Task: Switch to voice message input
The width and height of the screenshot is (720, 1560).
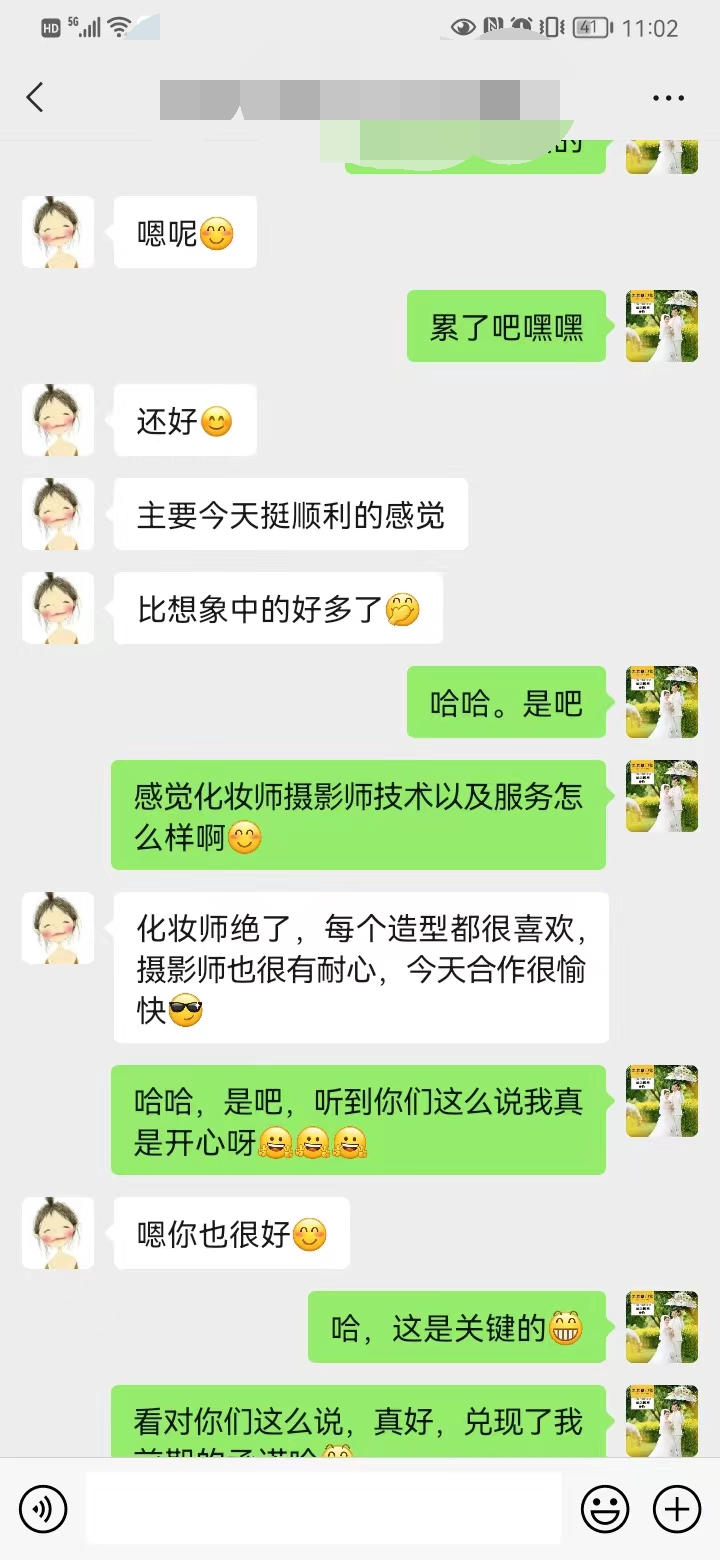Action: click(43, 1508)
